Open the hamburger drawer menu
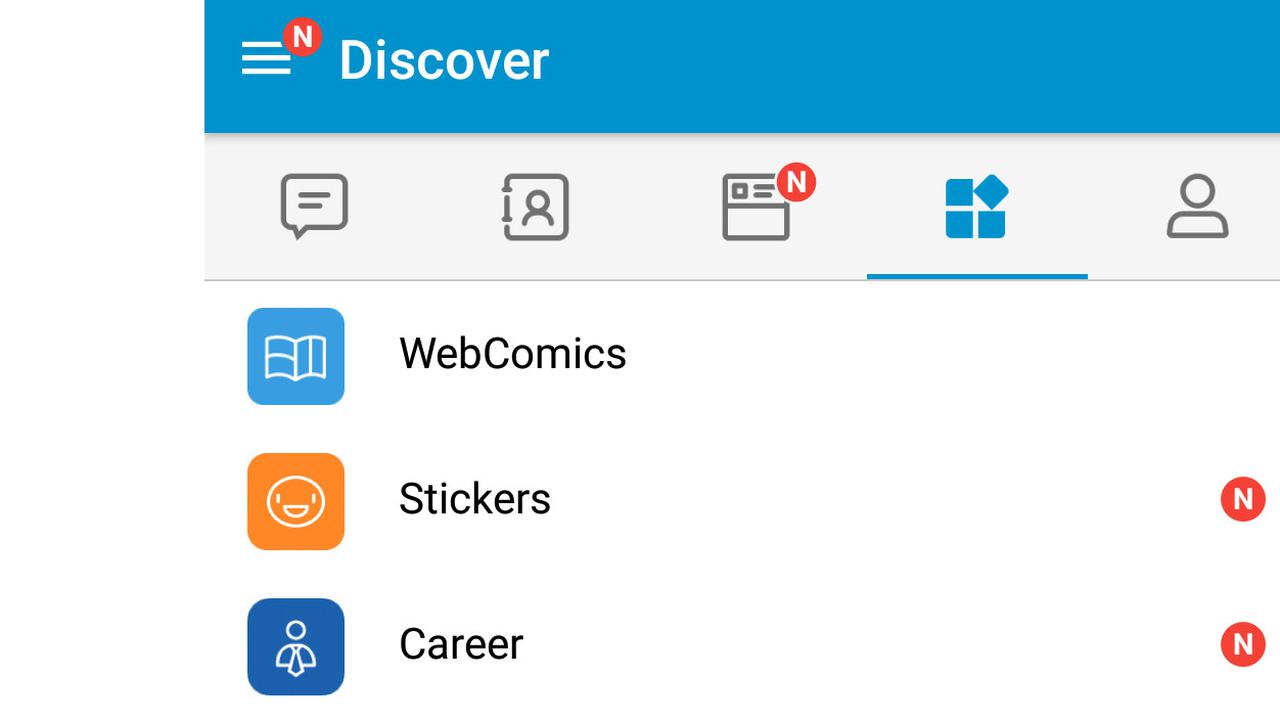Screen dimensions: 1280x720 (267, 59)
